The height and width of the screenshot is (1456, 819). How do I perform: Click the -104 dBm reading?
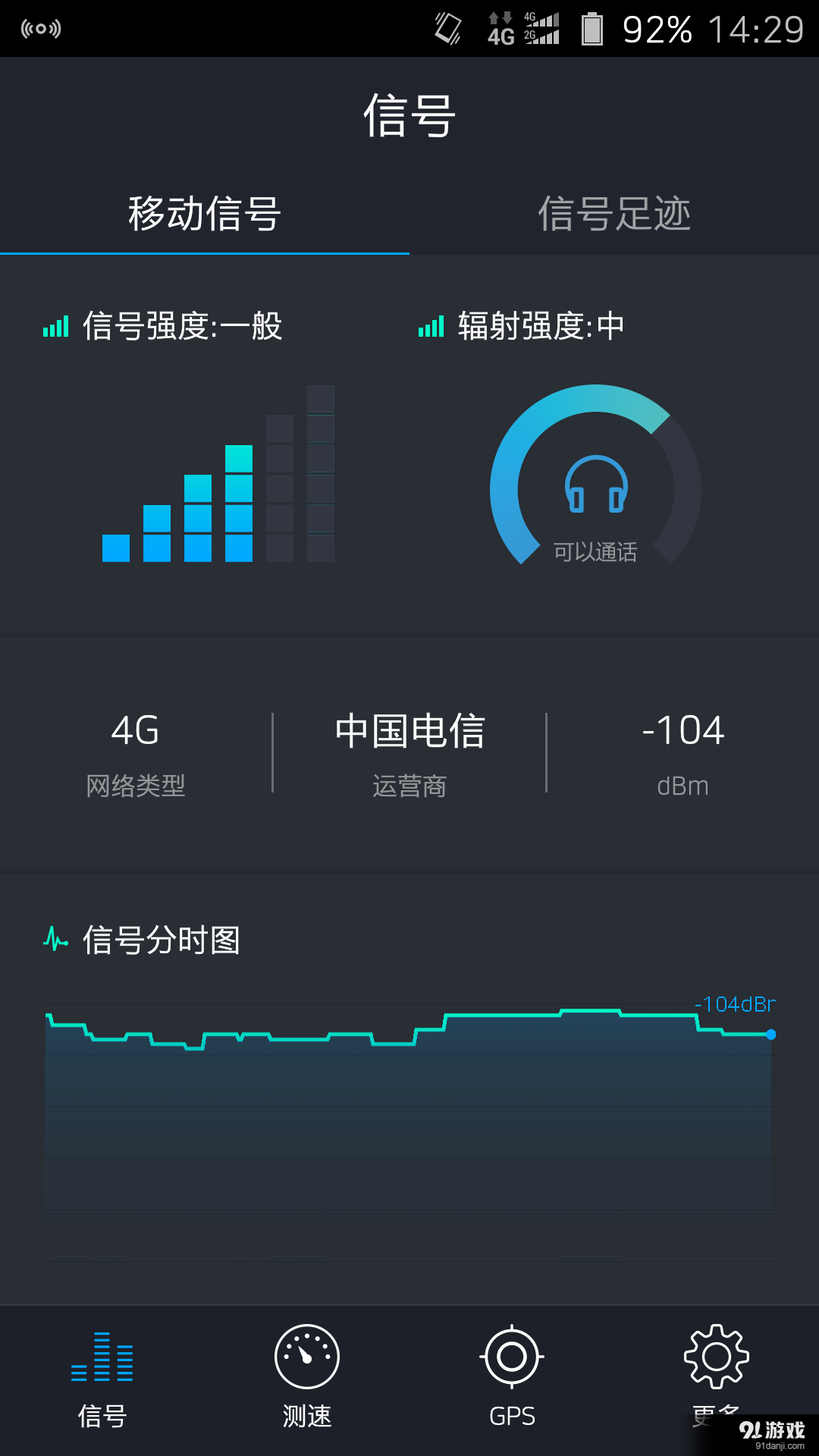tap(682, 730)
